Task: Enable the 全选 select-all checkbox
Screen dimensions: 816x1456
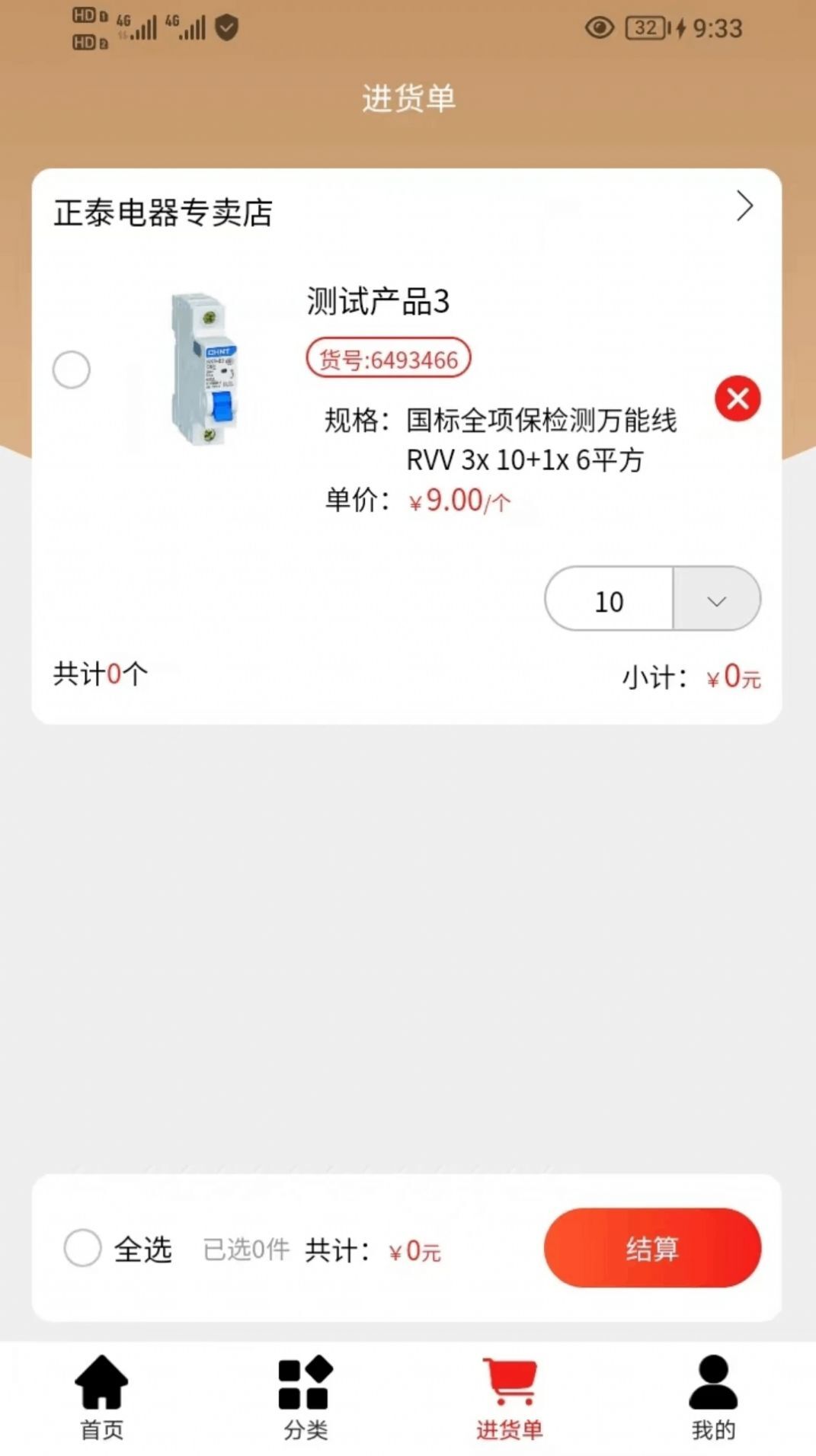Action: (x=82, y=1248)
